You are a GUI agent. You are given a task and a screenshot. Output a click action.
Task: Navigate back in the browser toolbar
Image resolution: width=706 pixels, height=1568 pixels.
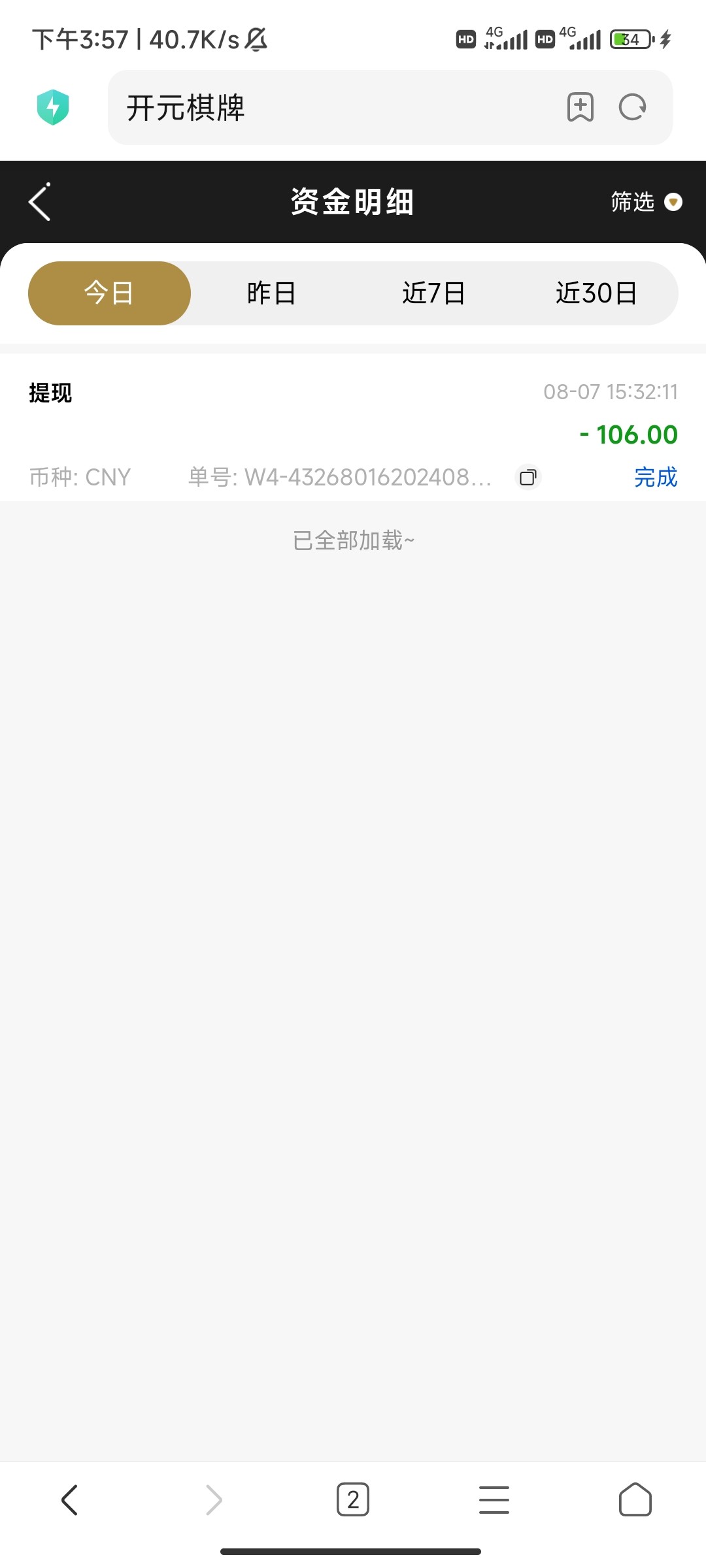[70, 1499]
